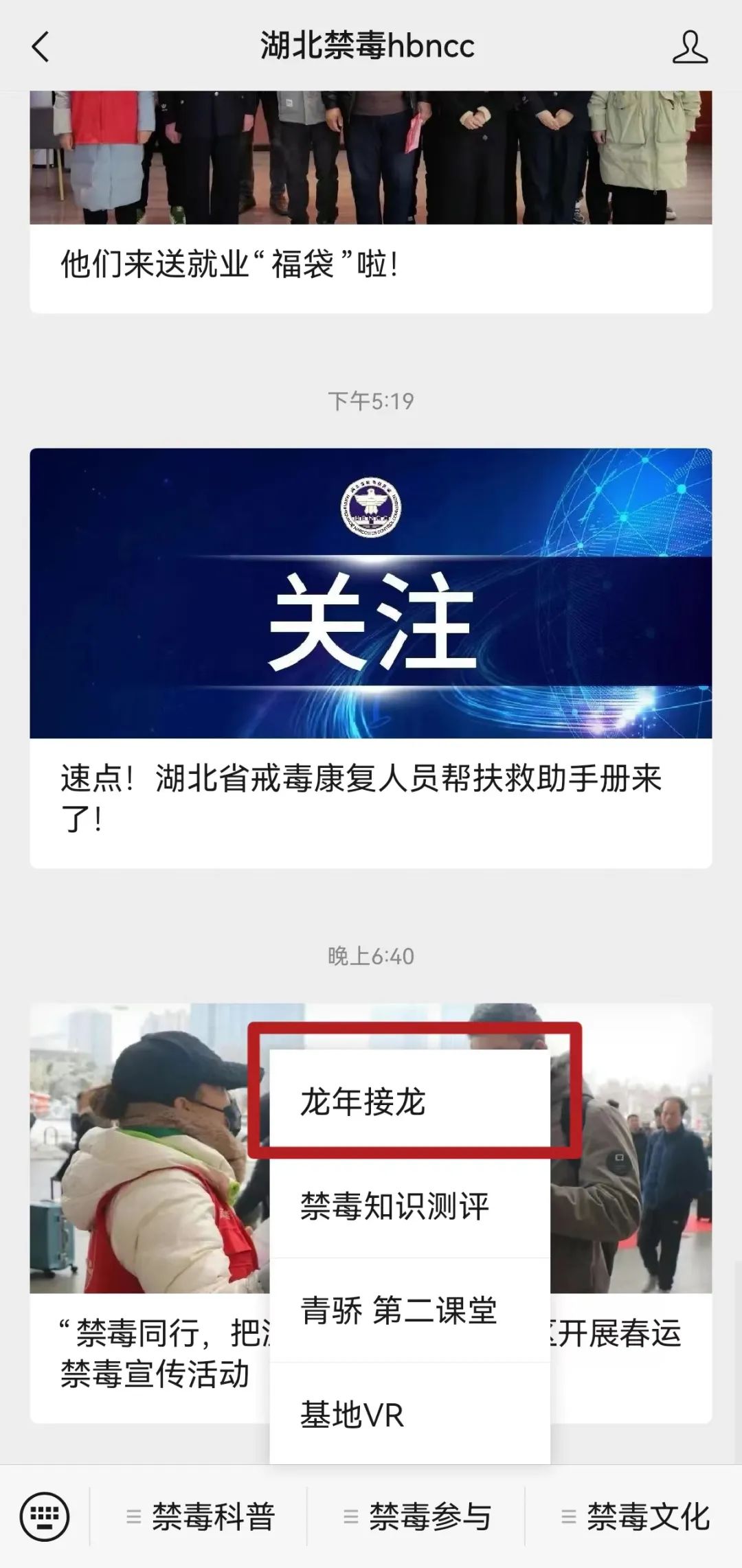
Task: Open article 他们来送就业"福袋"啦
Action: (x=370, y=264)
